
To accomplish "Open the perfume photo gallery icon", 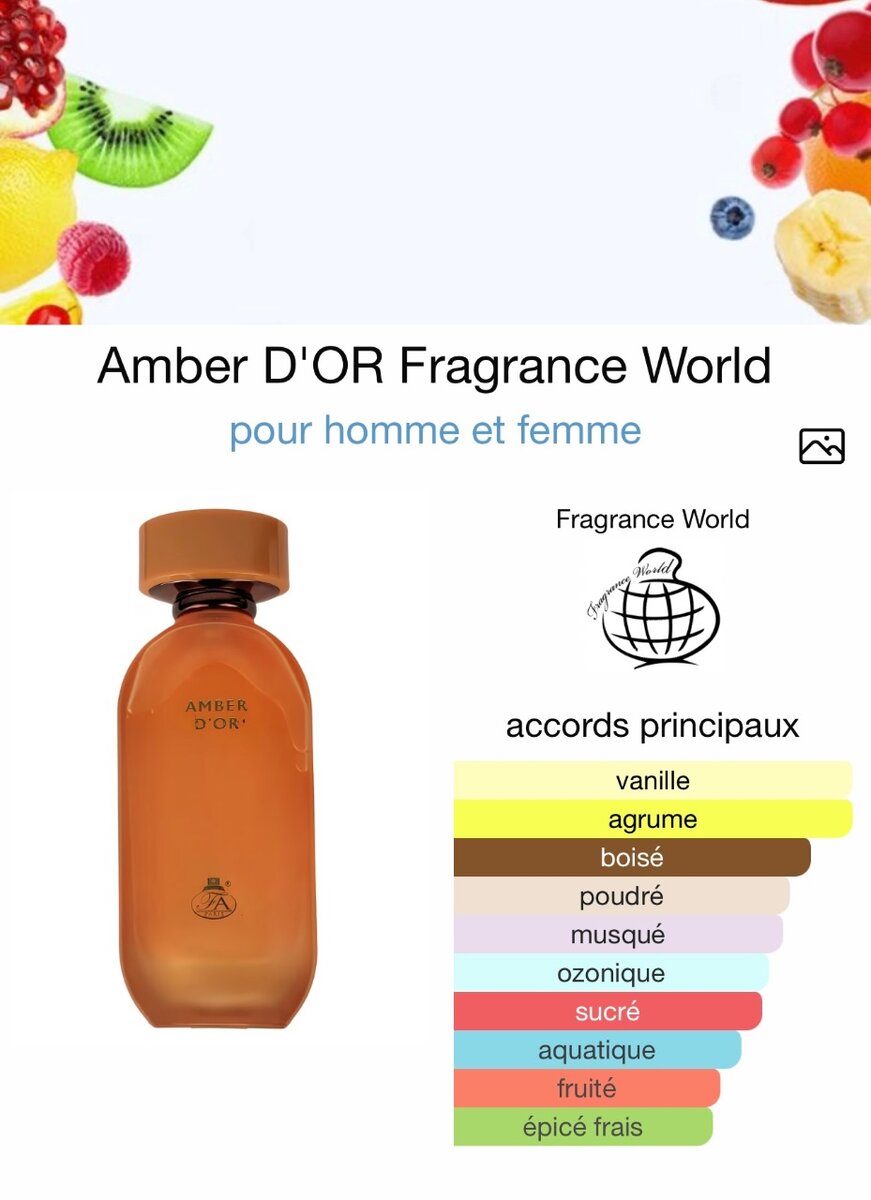I will [x=821, y=446].
